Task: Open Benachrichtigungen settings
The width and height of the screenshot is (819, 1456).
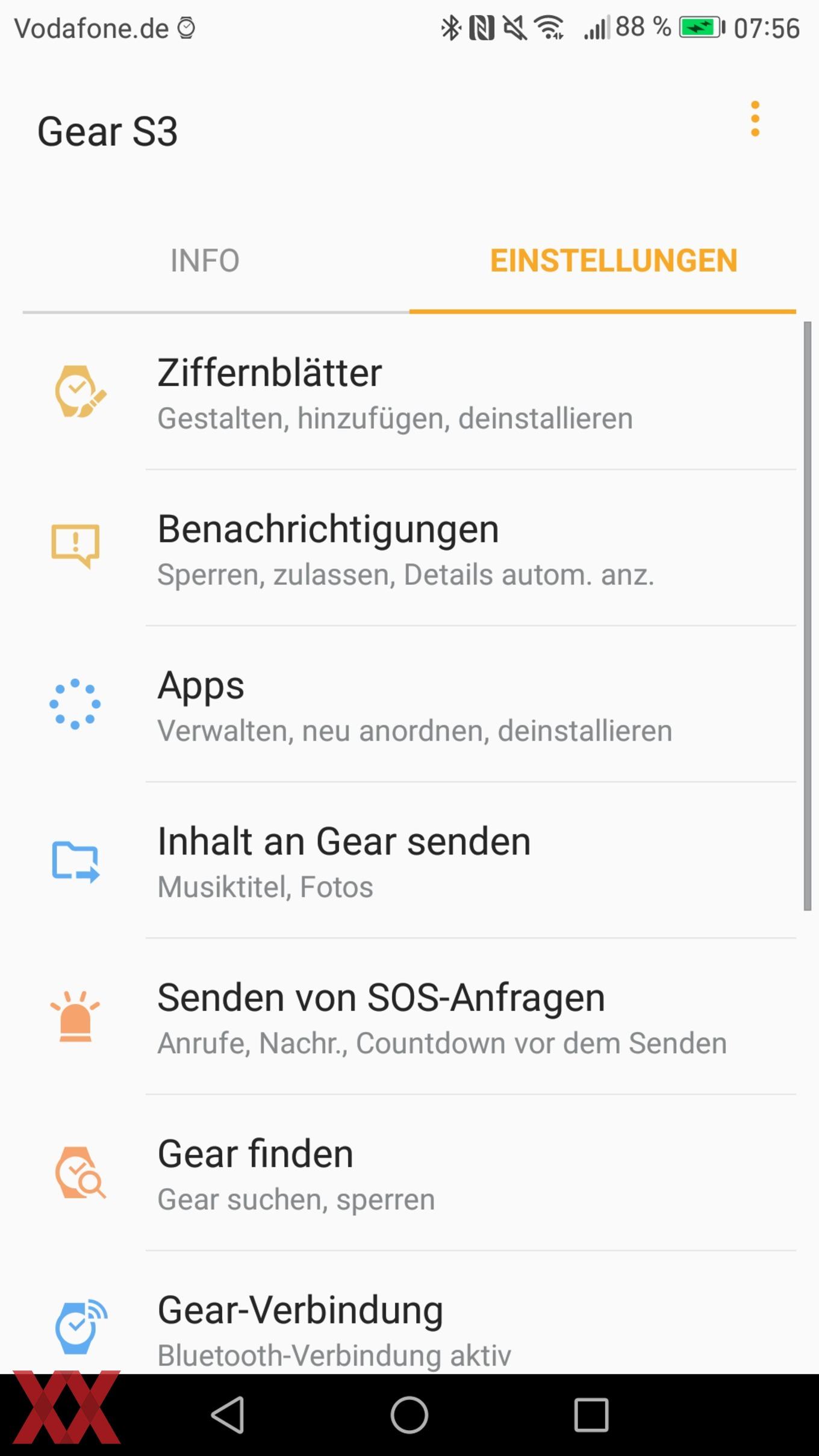Action: click(x=409, y=549)
